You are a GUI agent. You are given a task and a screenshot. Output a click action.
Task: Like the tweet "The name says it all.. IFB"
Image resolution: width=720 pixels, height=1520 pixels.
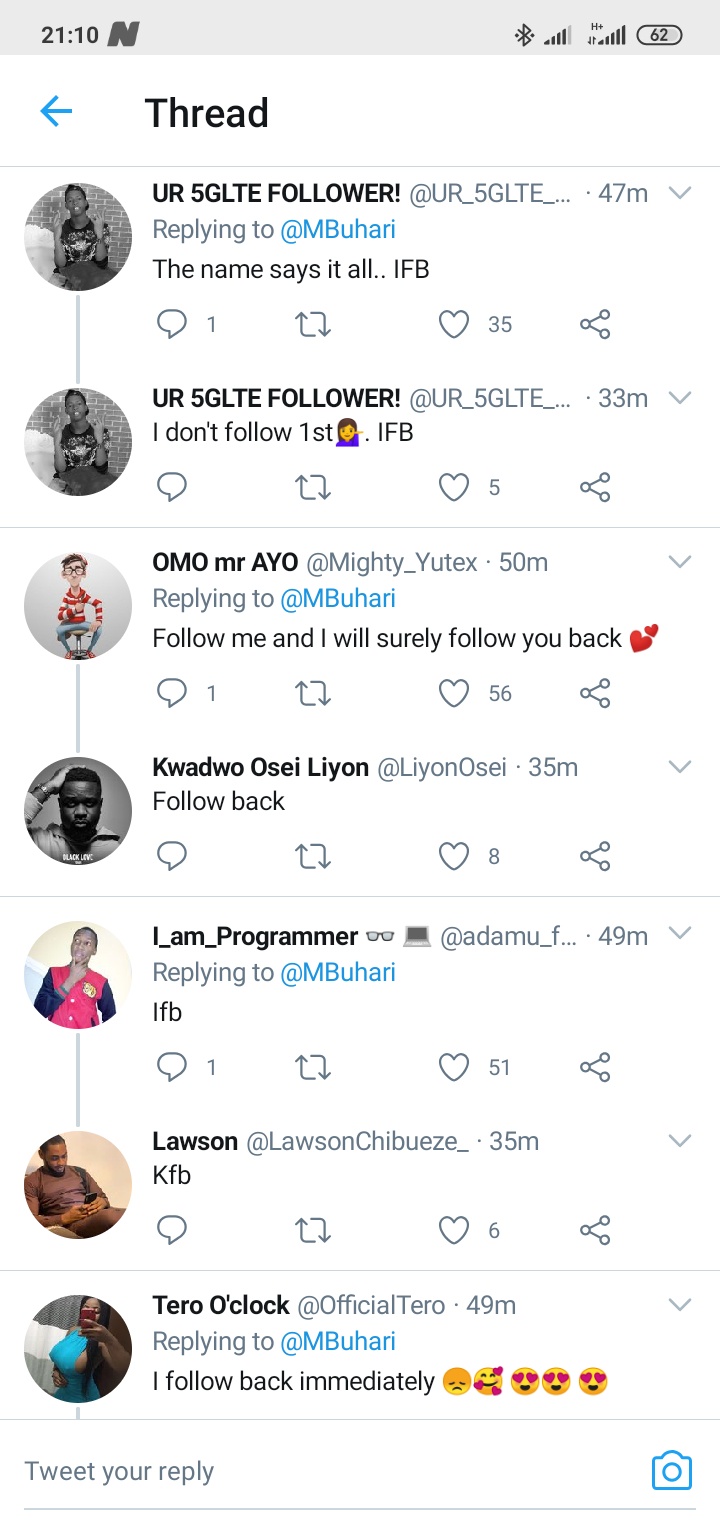pos(455,324)
